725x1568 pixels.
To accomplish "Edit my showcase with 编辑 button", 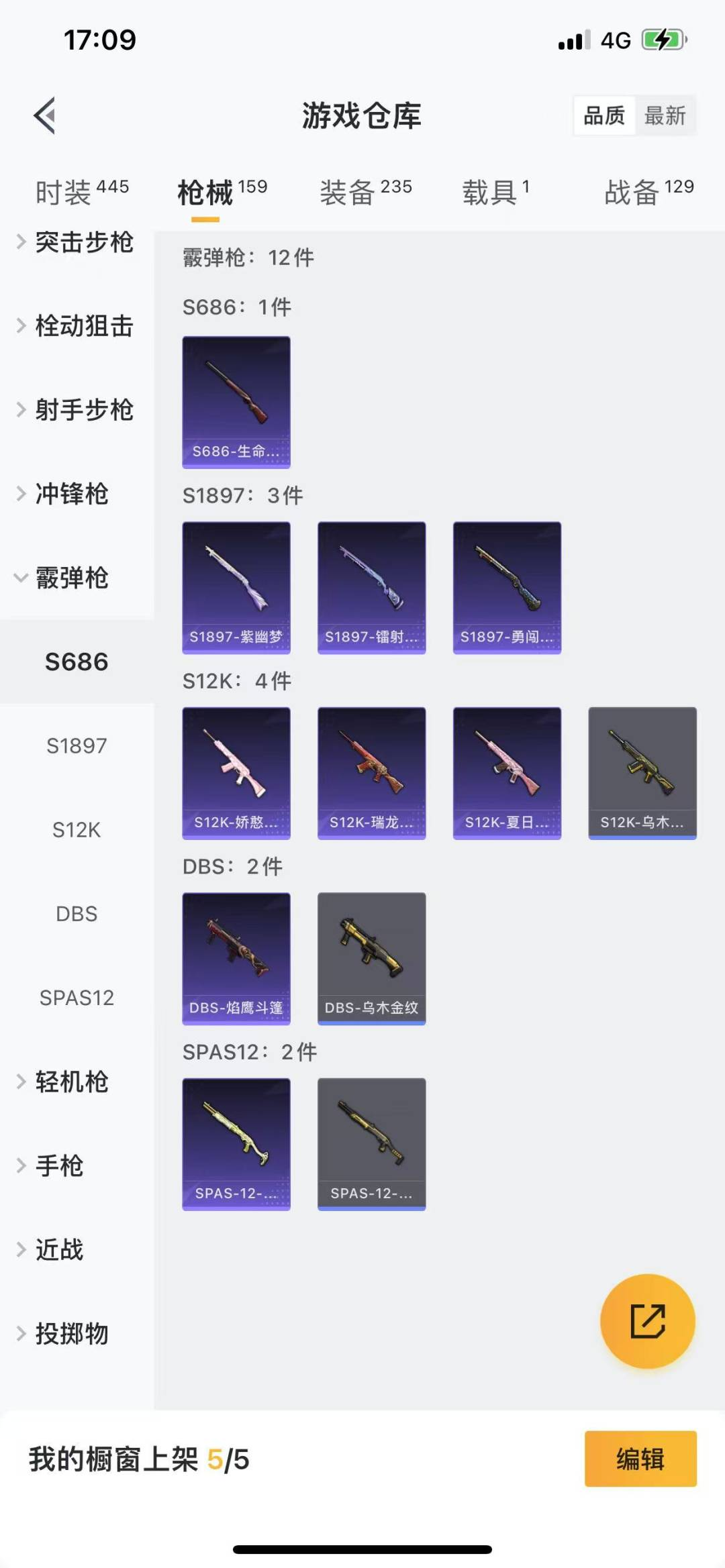I will tap(640, 1459).
